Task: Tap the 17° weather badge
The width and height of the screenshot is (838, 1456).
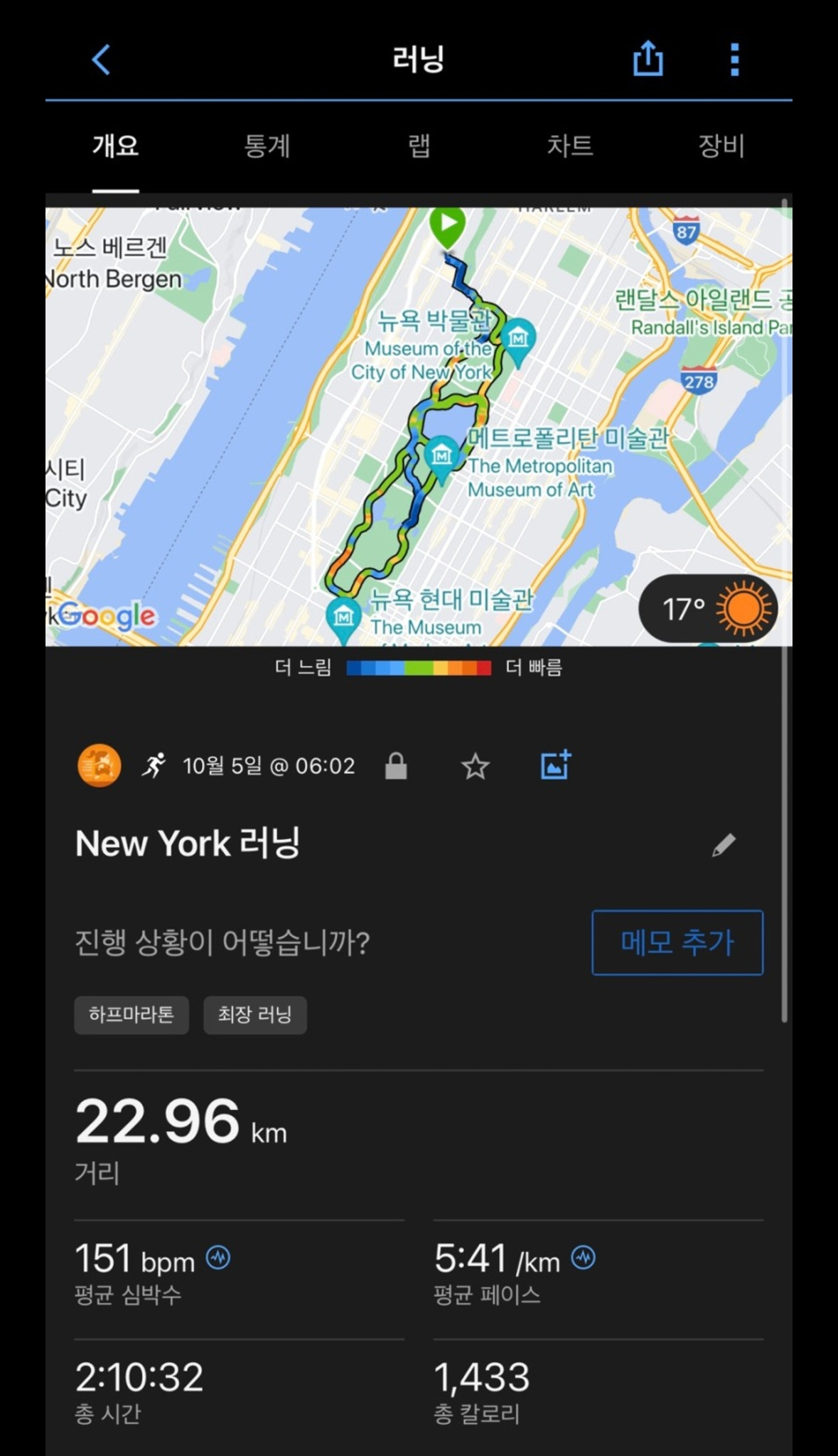Action: (x=708, y=609)
